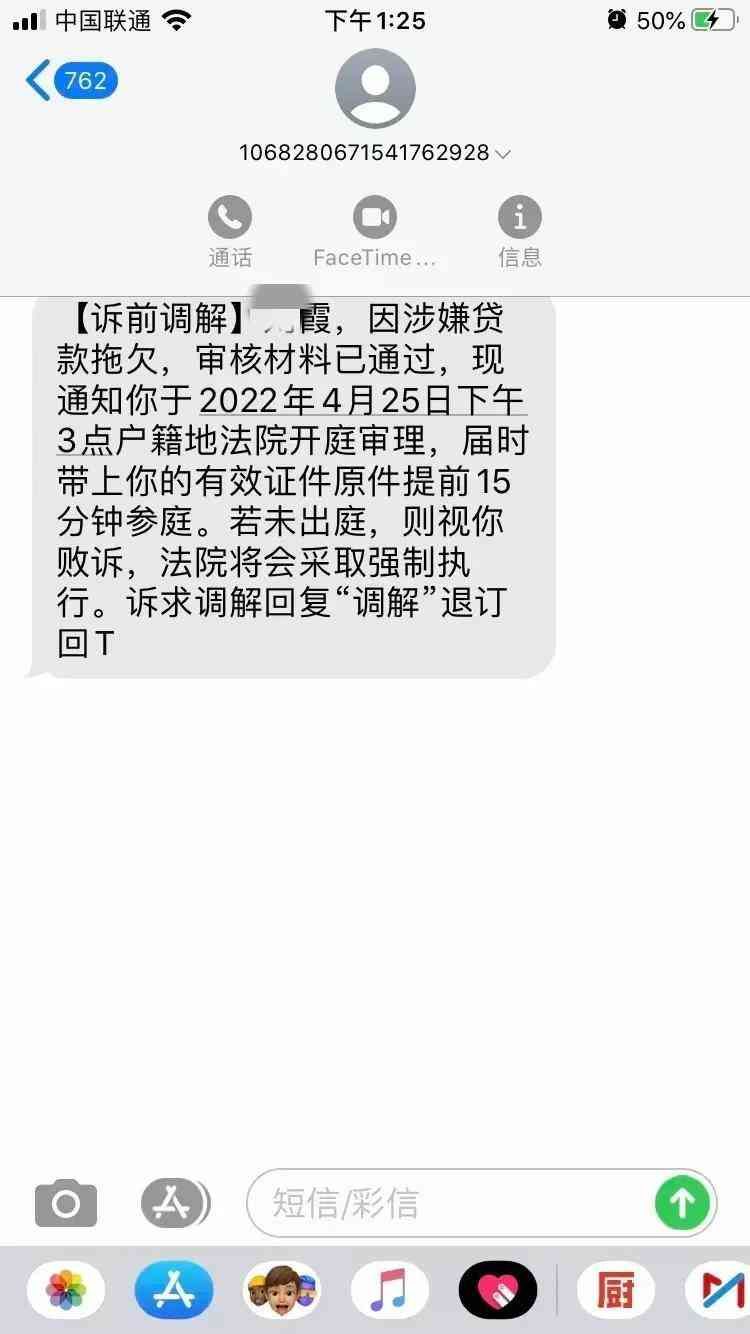This screenshot has width=750, height=1334.
Task: Open the red 厨 cooking app in the dock
Action: 617,1290
